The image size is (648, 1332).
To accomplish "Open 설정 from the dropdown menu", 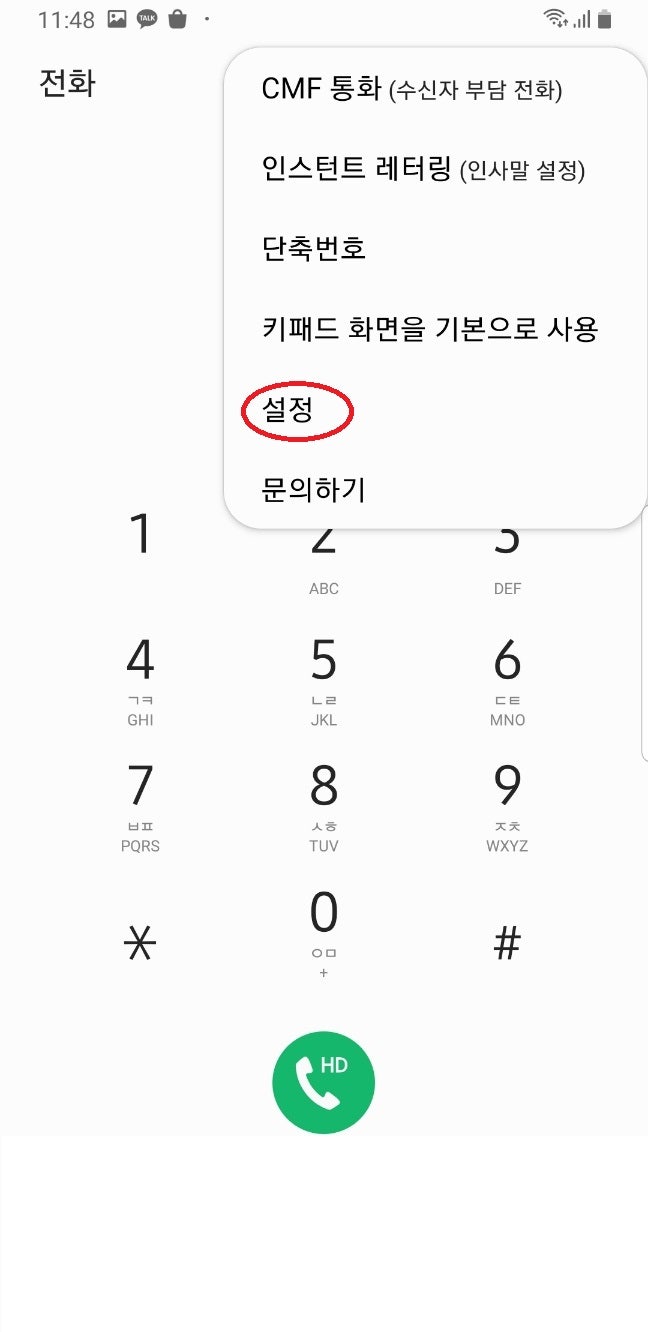I will tap(288, 409).
